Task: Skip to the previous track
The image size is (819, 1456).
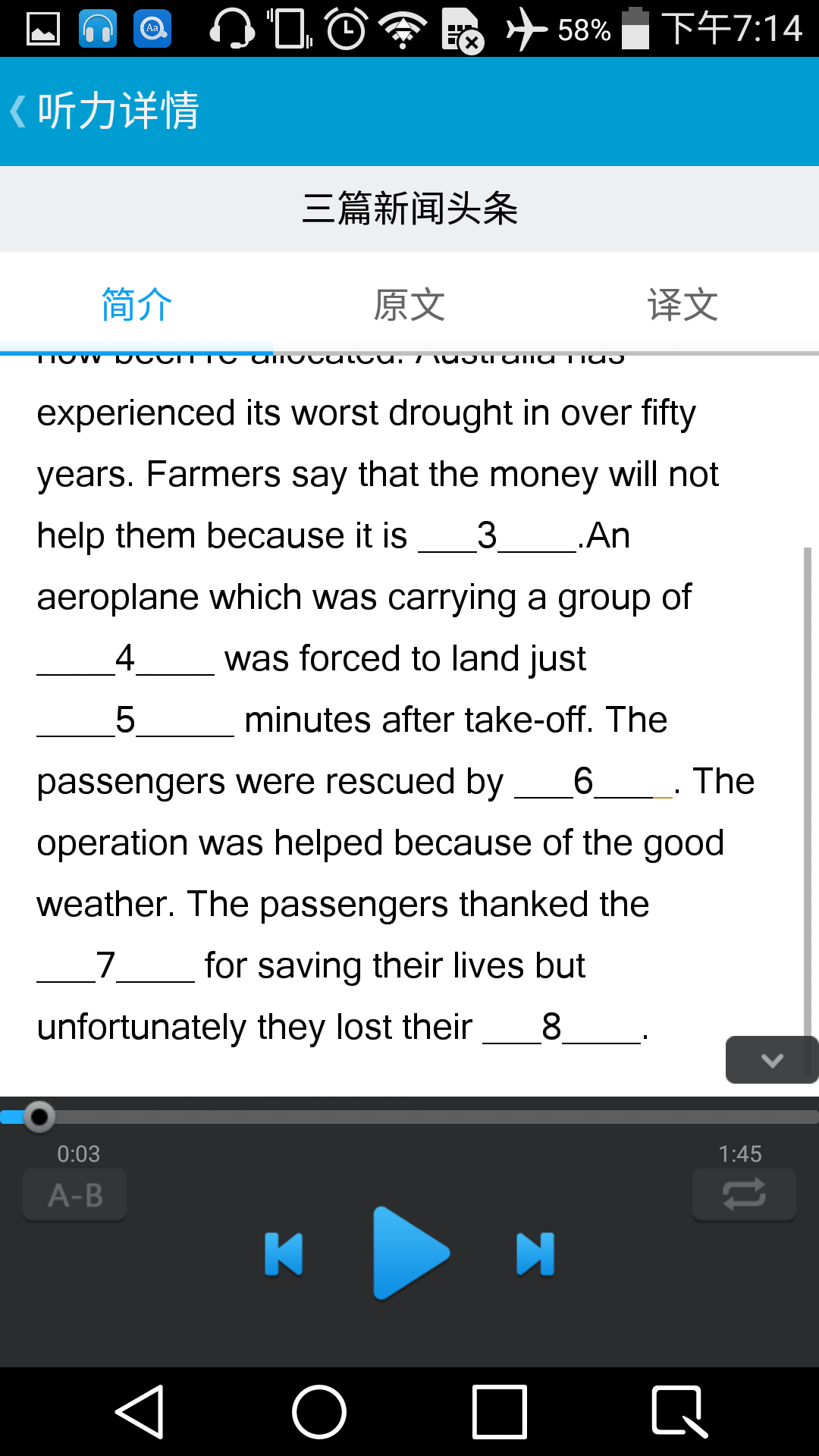Action: pyautogui.click(x=284, y=1254)
